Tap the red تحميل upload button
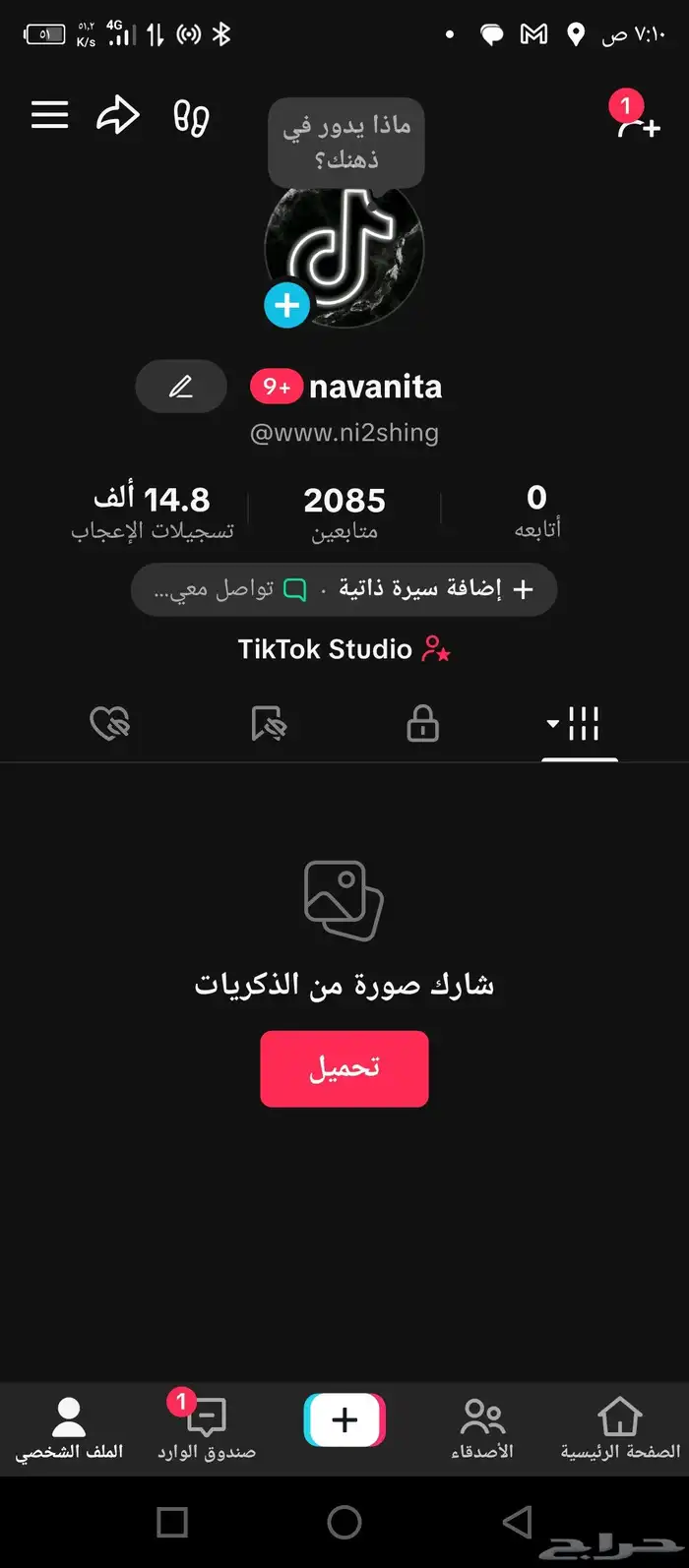Image resolution: width=689 pixels, height=1568 pixels. [x=344, y=1068]
